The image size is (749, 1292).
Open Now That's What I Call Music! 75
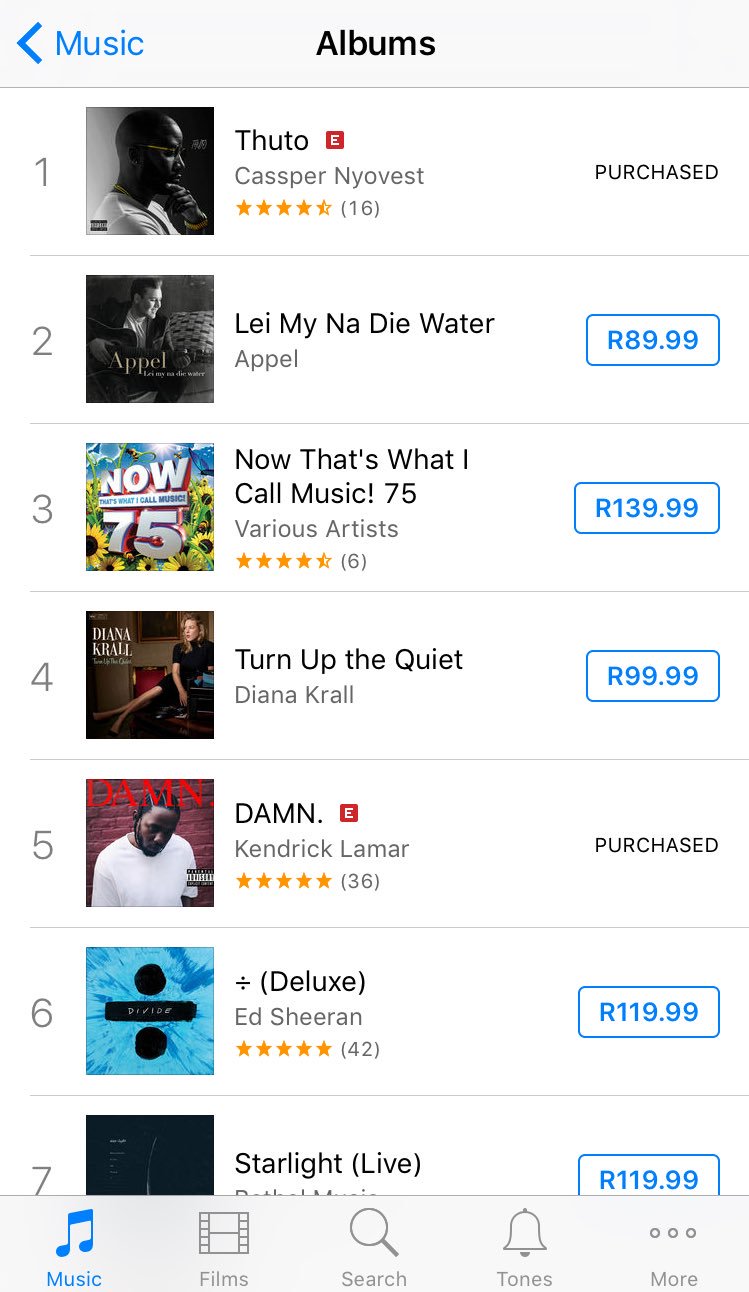[x=374, y=507]
